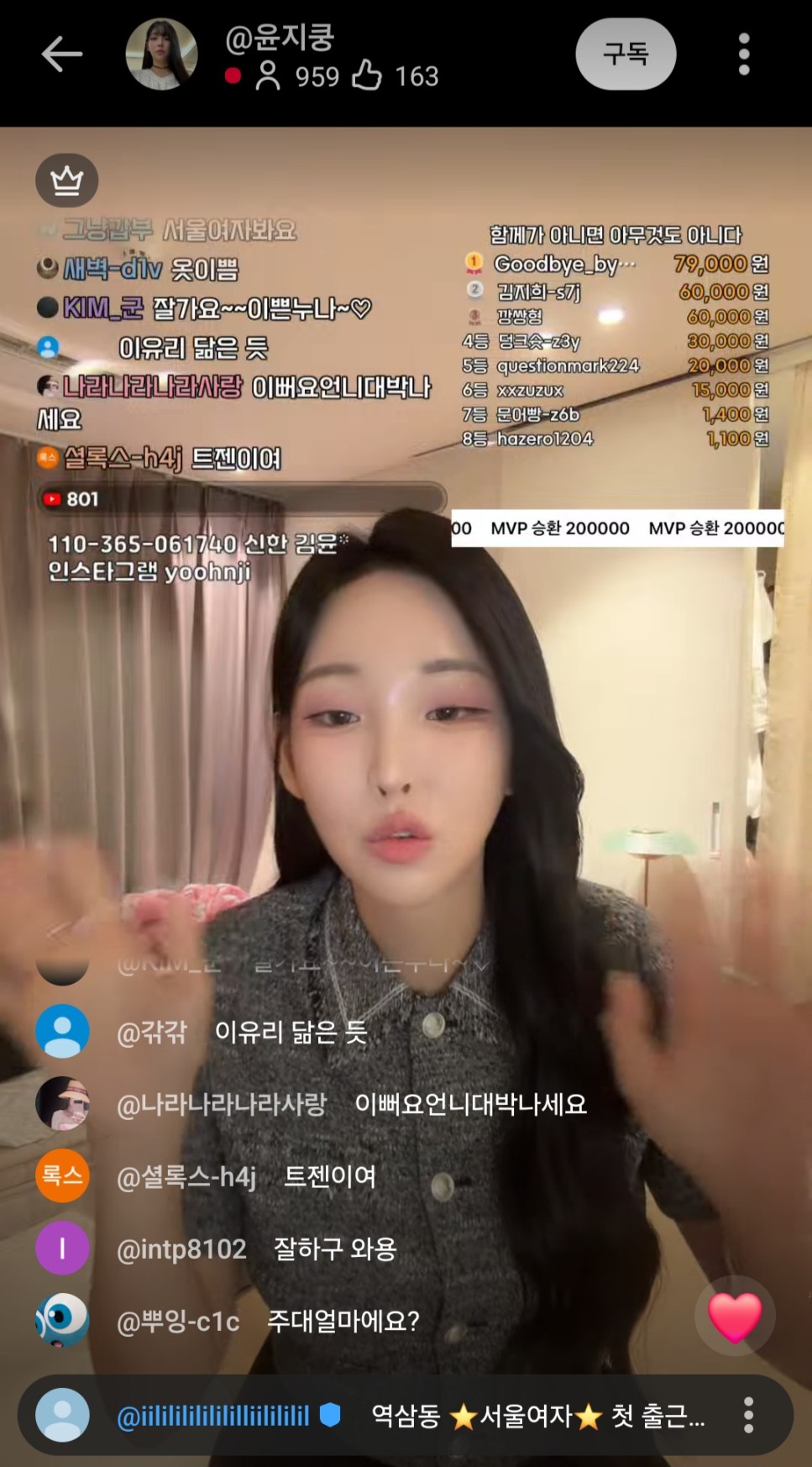The width and height of the screenshot is (812, 1467).
Task: Open the top overflow menu
Action: (743, 55)
